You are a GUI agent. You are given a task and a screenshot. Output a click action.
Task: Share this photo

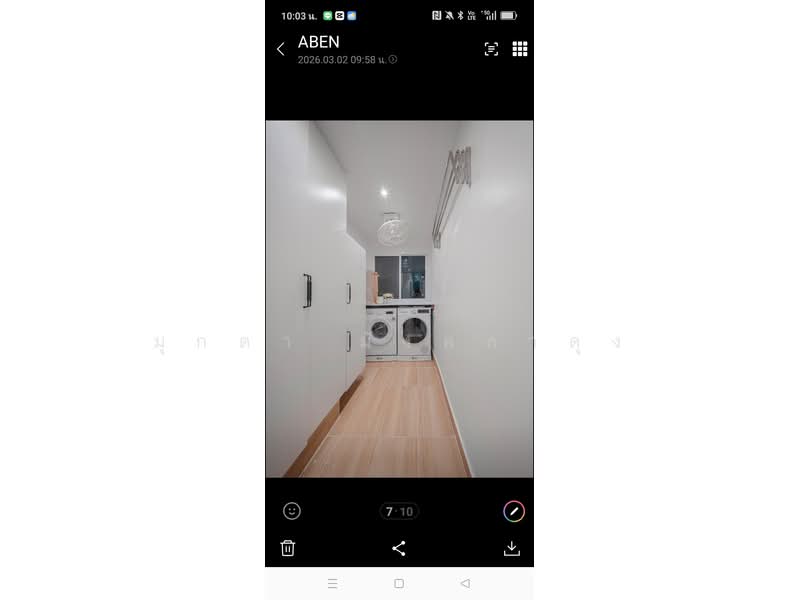[x=399, y=548]
